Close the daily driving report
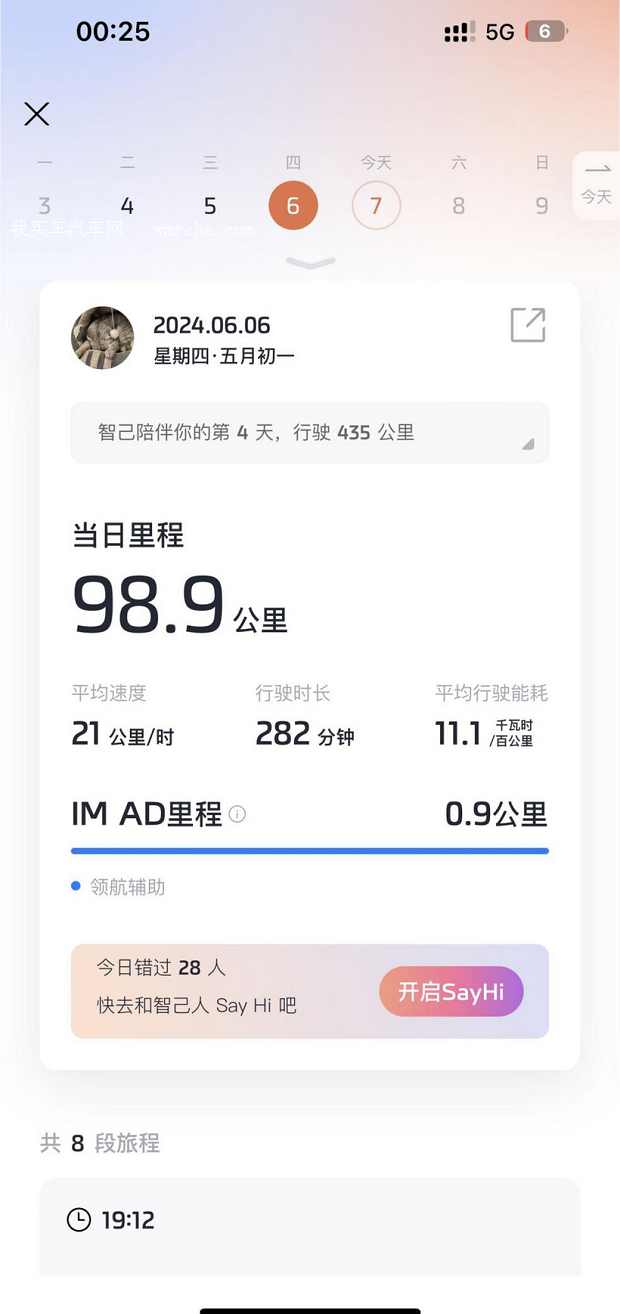The width and height of the screenshot is (620, 1314). click(37, 114)
